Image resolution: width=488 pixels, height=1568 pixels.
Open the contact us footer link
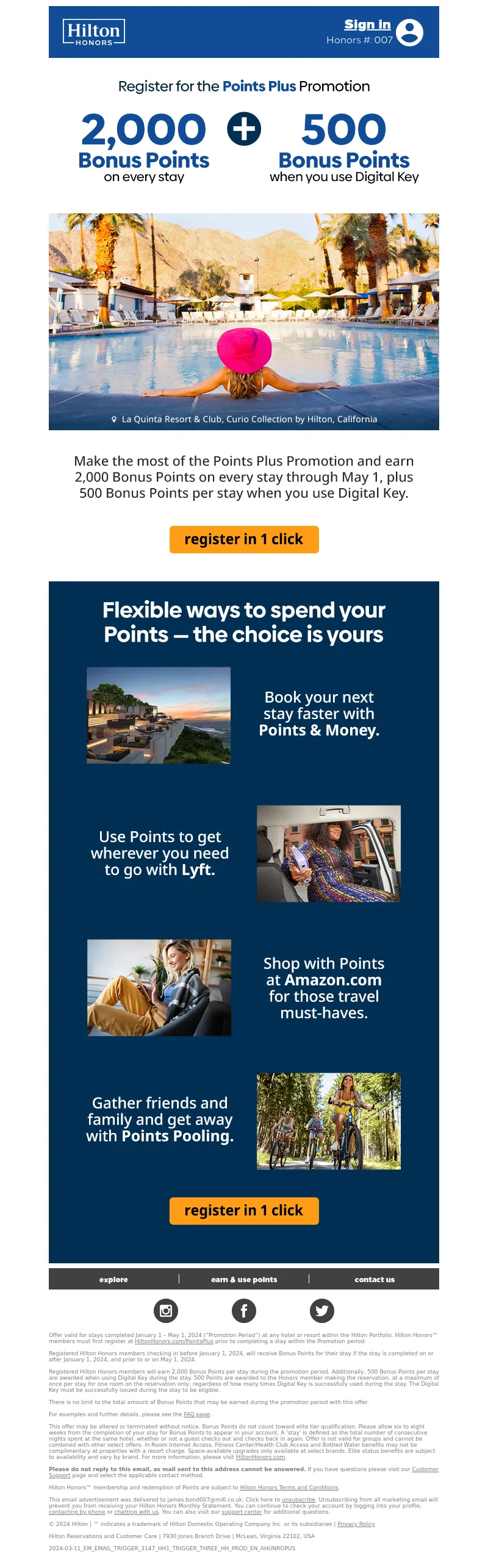pyautogui.click(x=375, y=1279)
